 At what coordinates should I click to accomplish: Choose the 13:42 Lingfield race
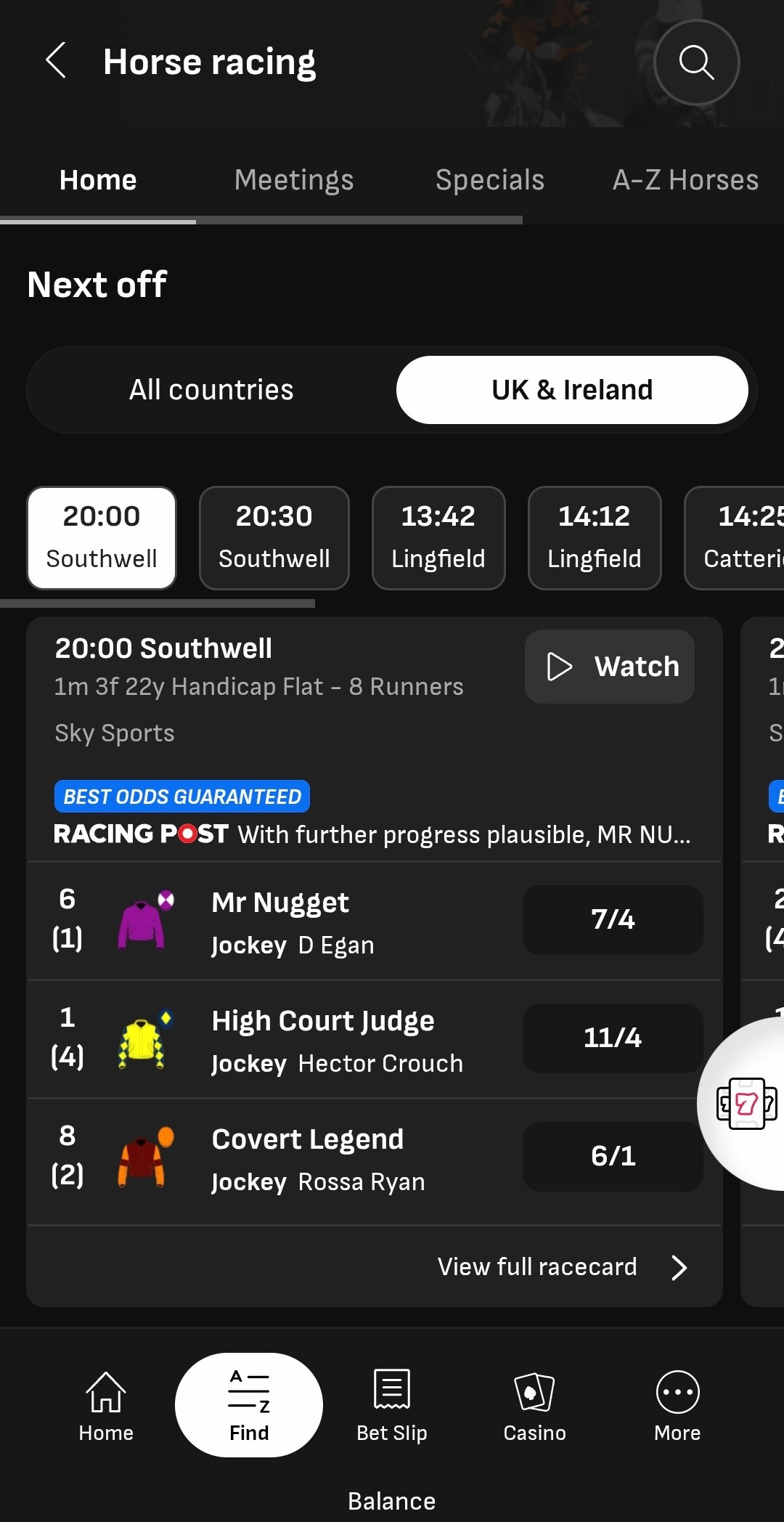[438, 537]
